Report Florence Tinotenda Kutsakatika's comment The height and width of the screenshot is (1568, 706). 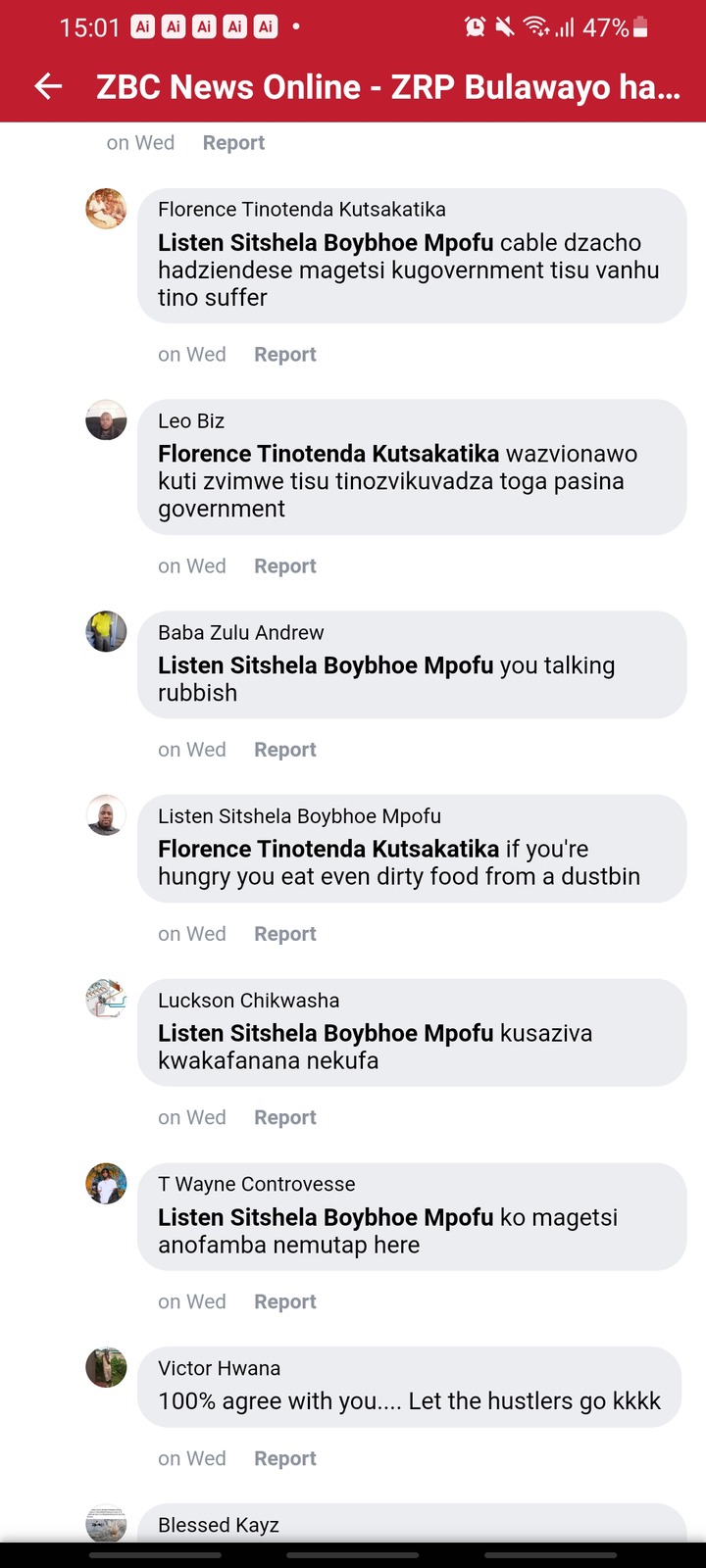285,355
